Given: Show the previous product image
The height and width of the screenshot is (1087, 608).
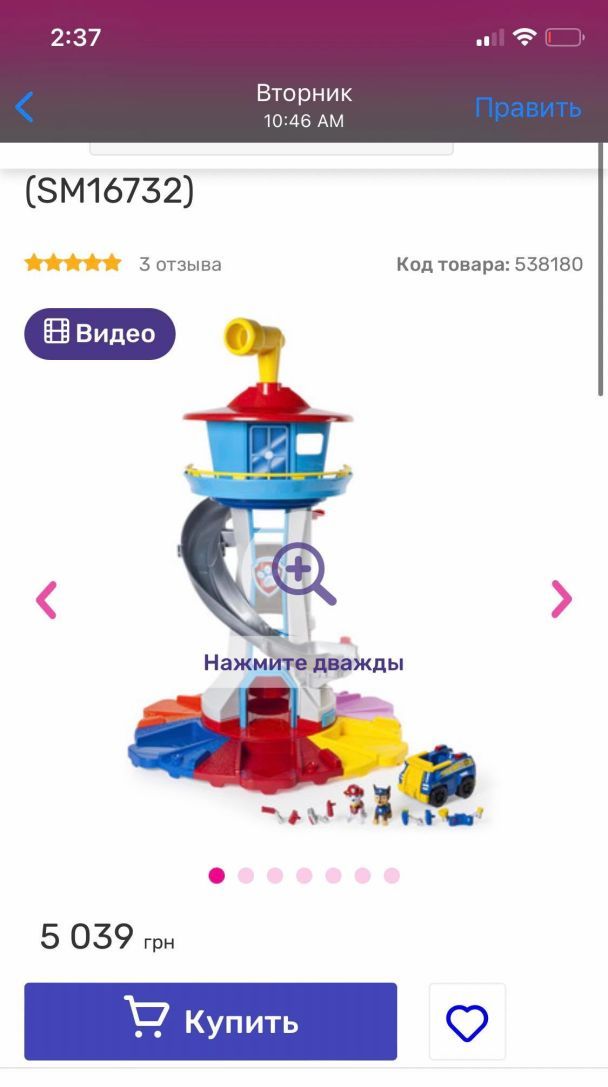Looking at the screenshot, I should pos(46,600).
